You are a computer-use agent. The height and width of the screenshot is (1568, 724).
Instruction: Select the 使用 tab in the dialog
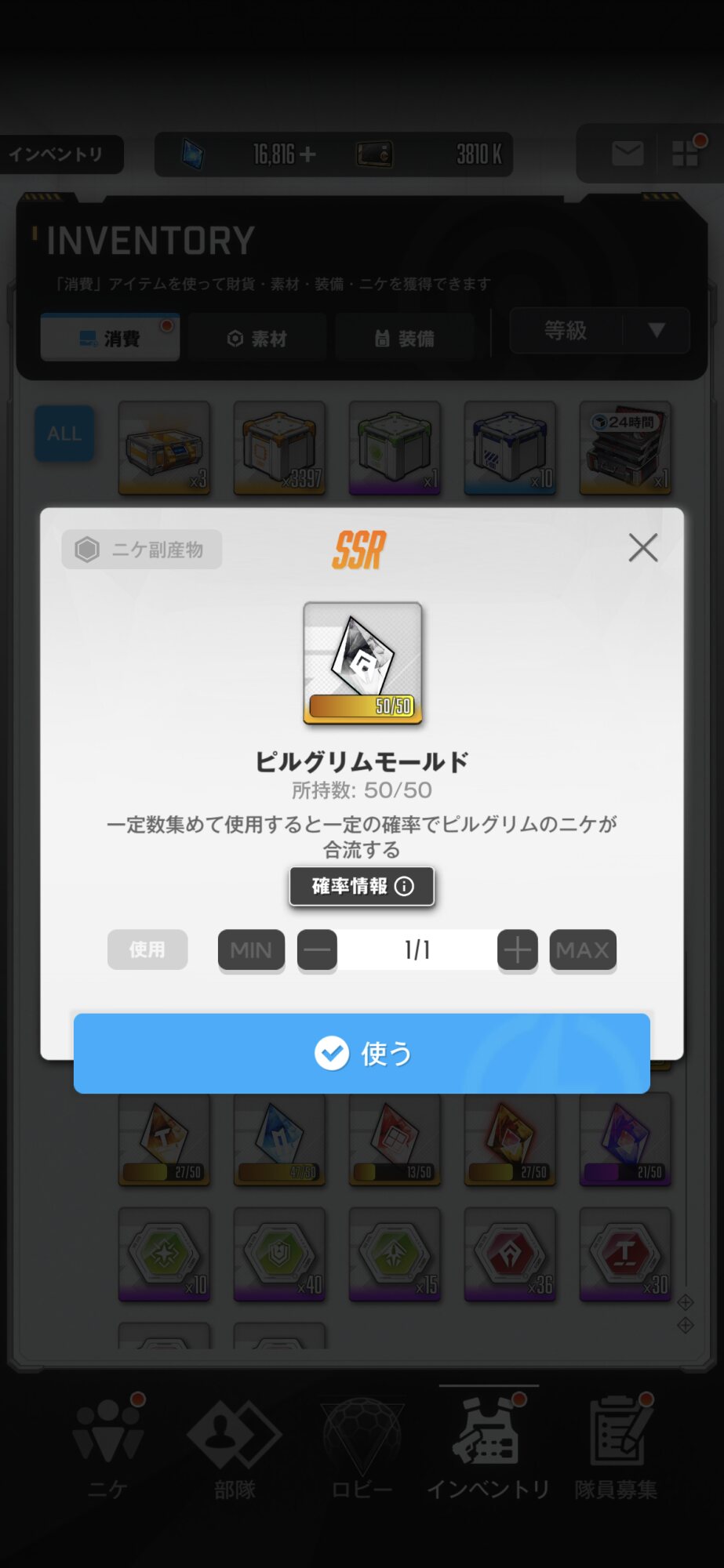coord(147,949)
